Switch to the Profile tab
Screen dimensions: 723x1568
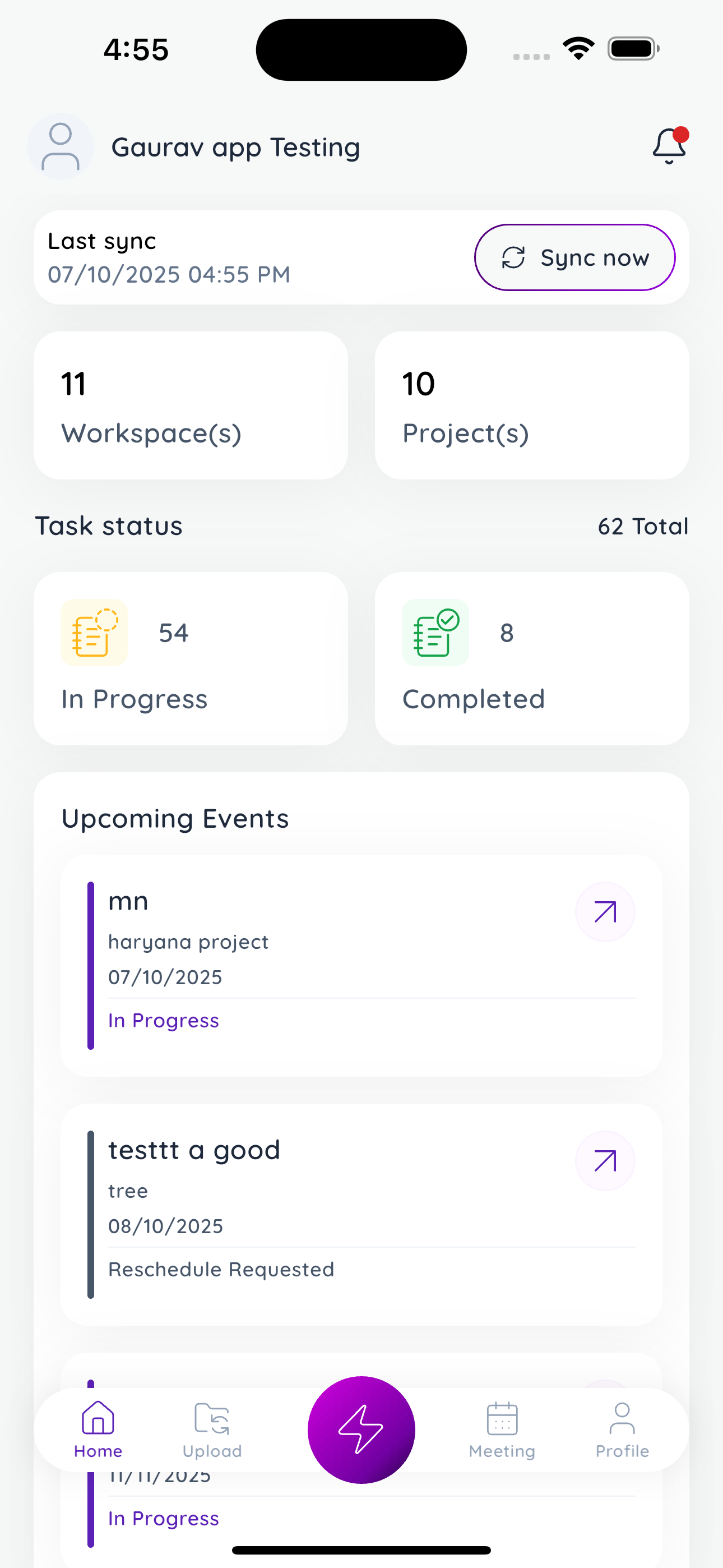[x=622, y=1431]
